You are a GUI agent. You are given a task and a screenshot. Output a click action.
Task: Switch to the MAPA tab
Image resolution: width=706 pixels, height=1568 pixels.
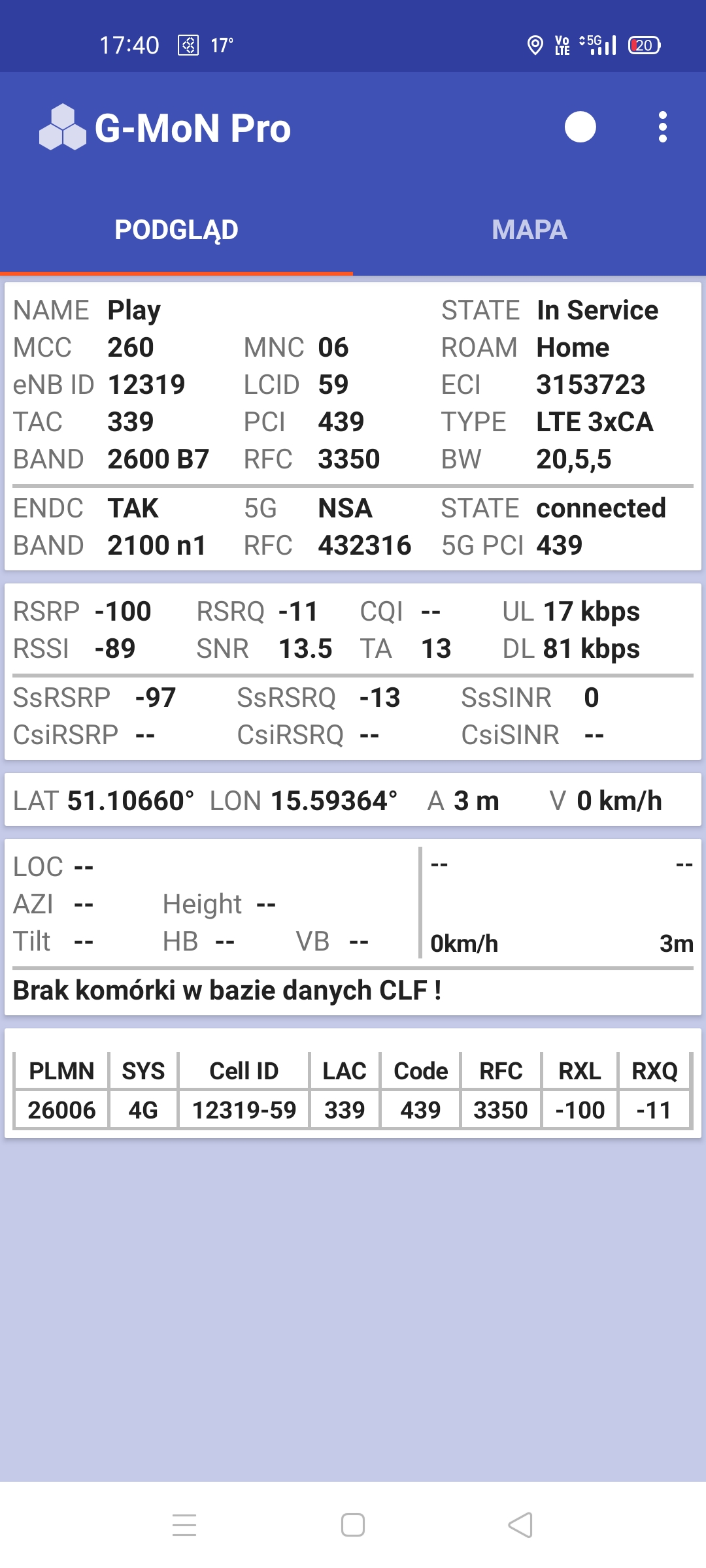(529, 229)
